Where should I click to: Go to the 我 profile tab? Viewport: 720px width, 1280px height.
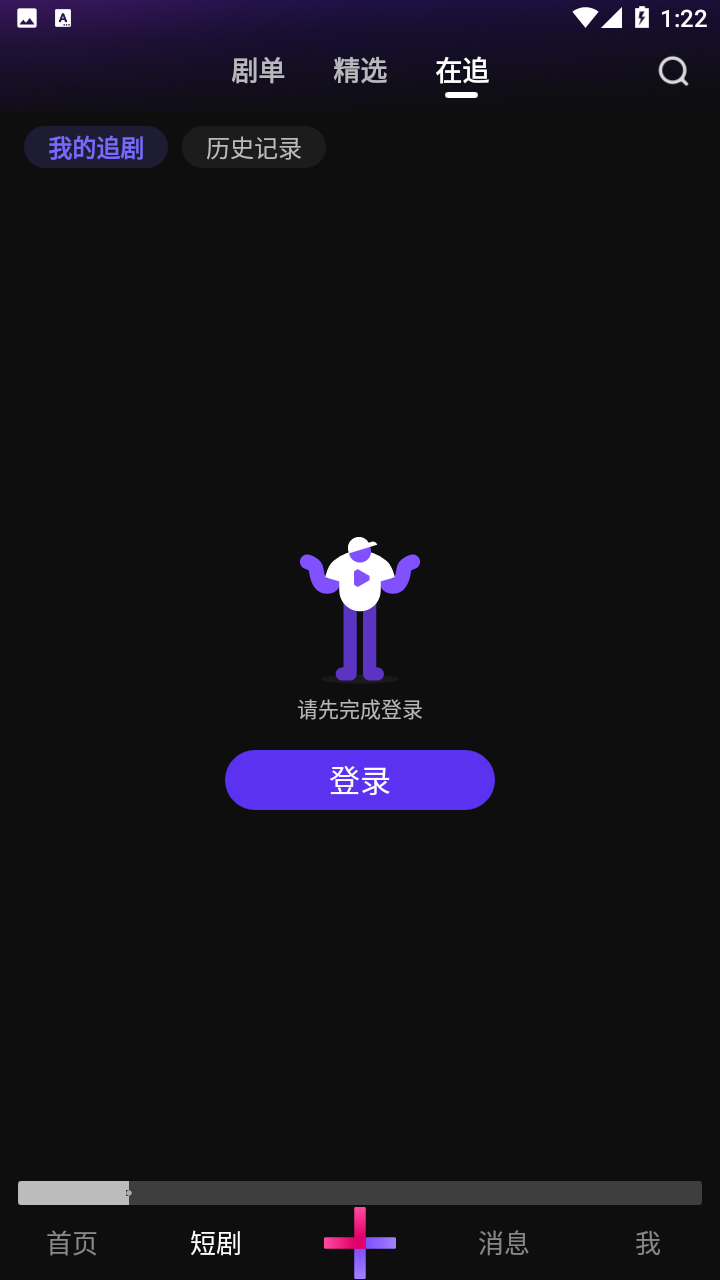pos(648,1243)
